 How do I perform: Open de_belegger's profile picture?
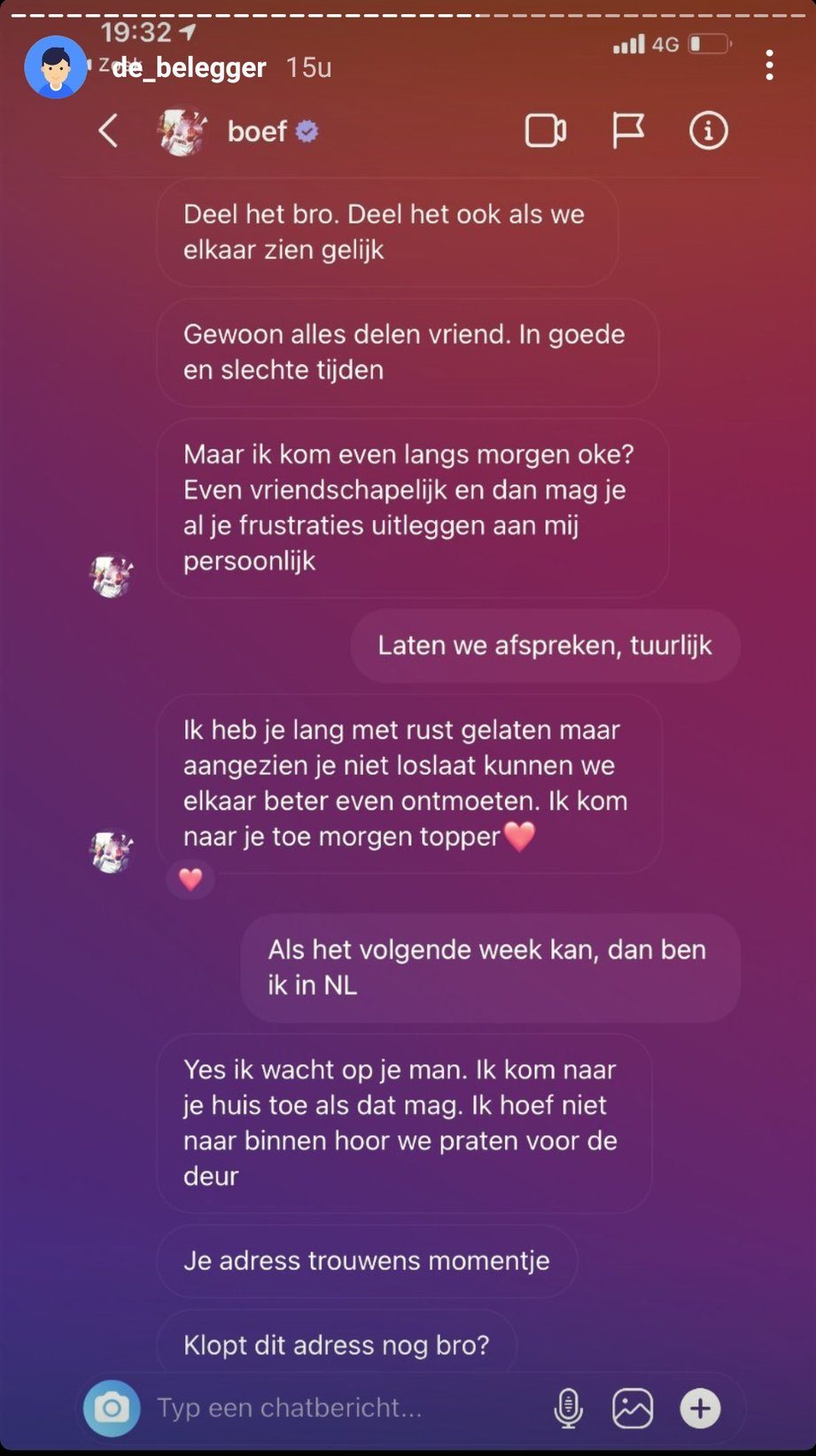point(55,67)
